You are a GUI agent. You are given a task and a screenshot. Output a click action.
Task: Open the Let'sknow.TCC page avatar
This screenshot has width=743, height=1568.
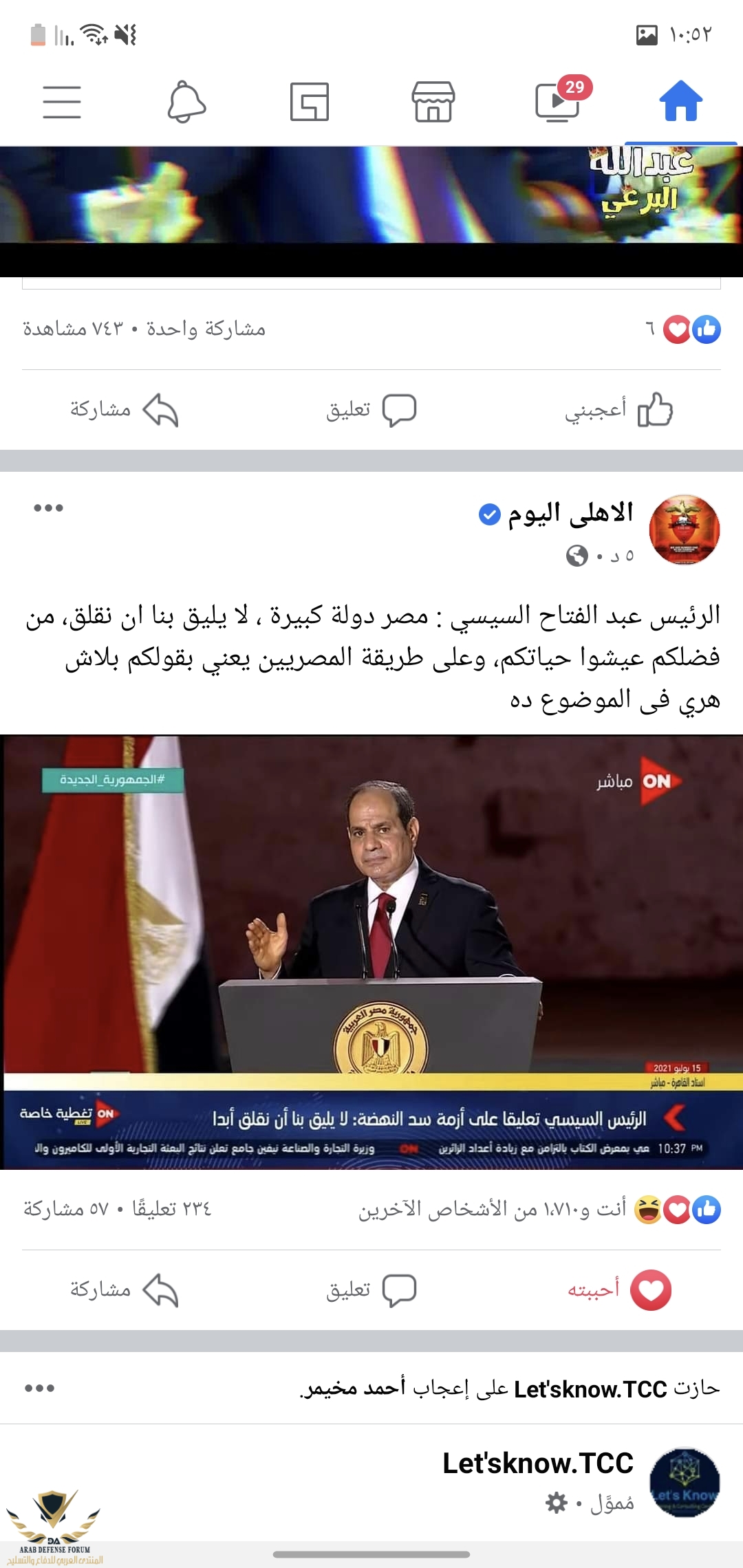click(685, 1482)
